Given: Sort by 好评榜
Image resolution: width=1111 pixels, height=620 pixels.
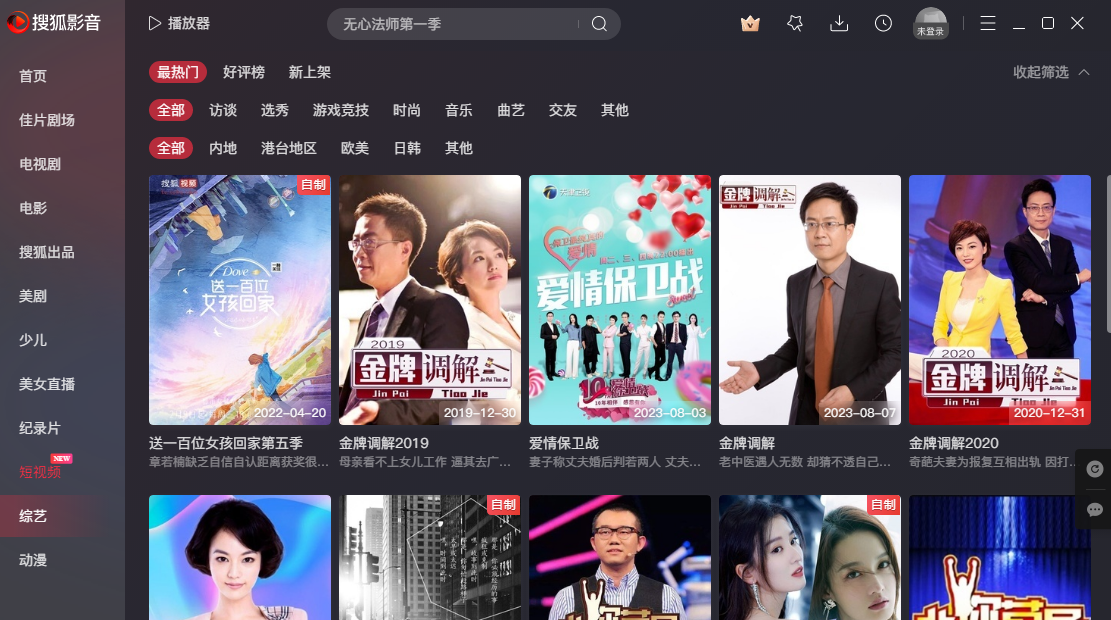Looking at the screenshot, I should coord(244,72).
